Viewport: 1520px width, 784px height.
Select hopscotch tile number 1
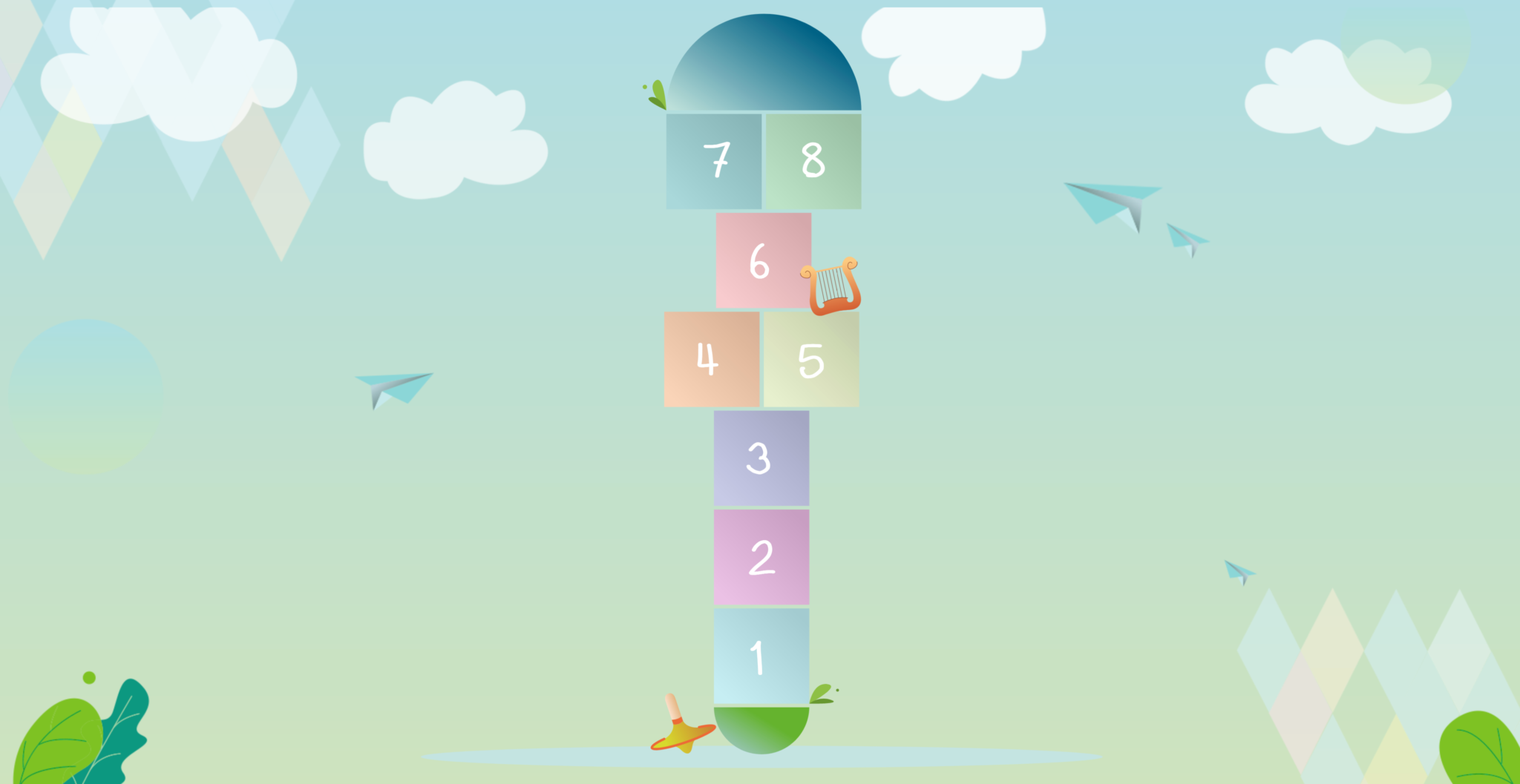point(761,656)
